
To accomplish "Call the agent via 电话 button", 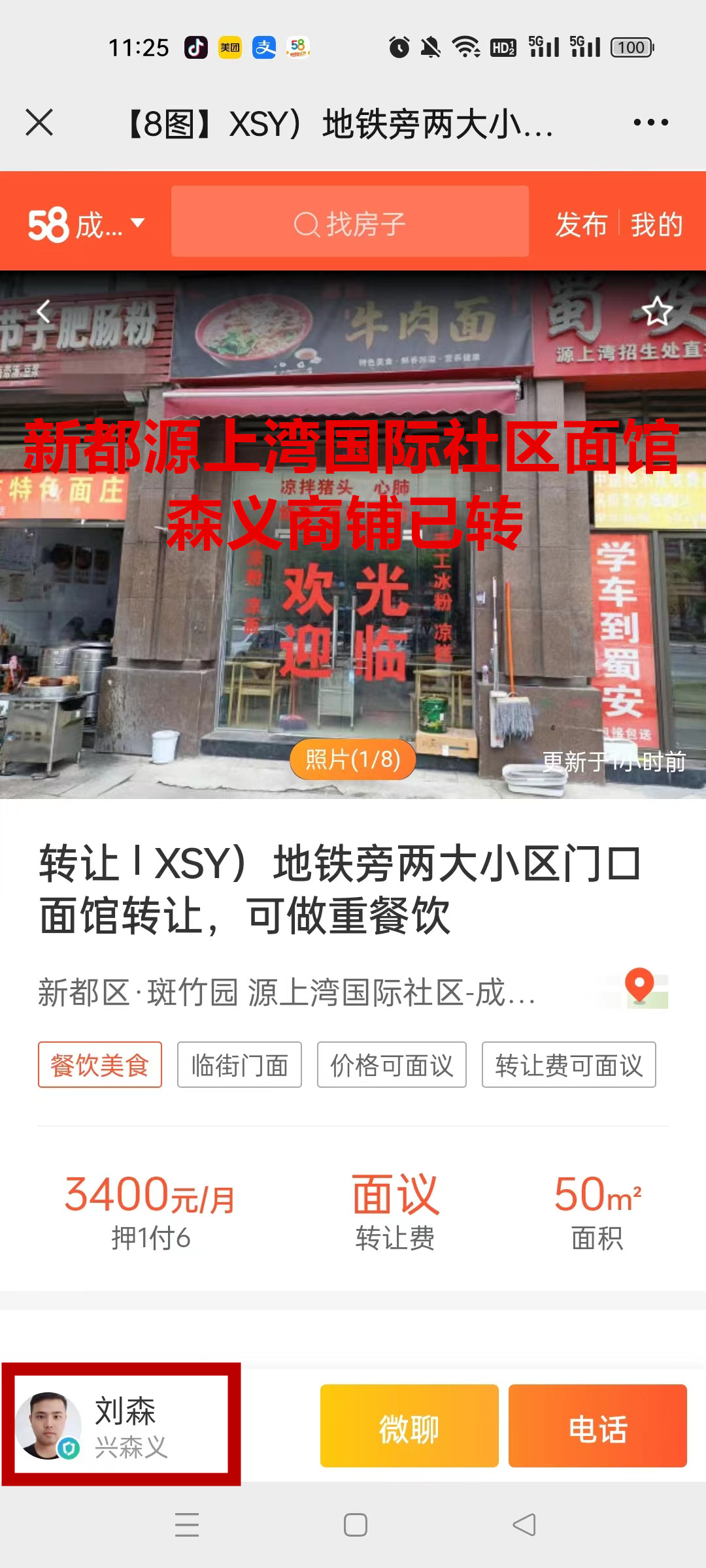I will coord(597,1426).
